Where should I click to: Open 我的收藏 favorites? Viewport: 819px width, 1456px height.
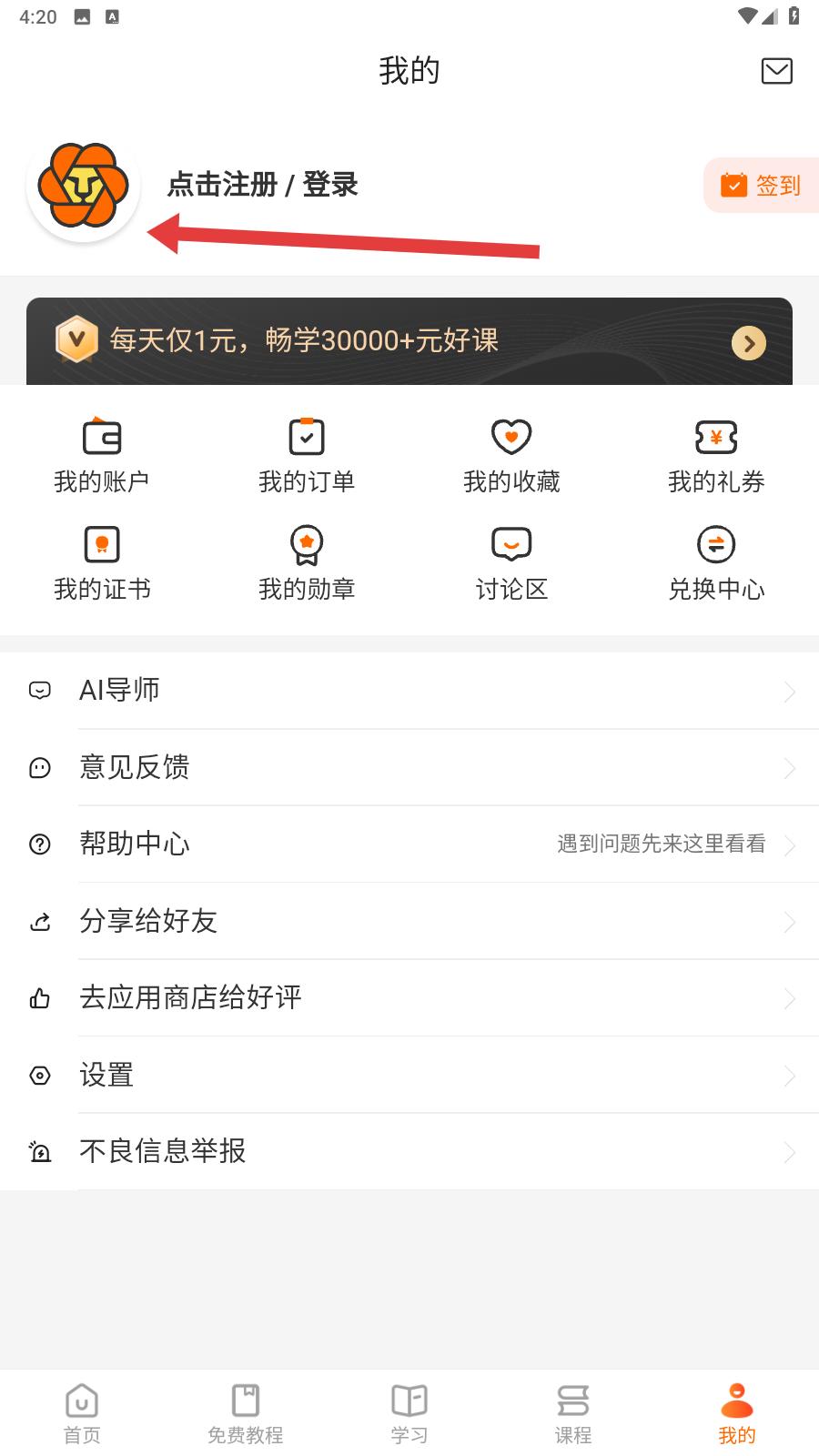(x=511, y=457)
